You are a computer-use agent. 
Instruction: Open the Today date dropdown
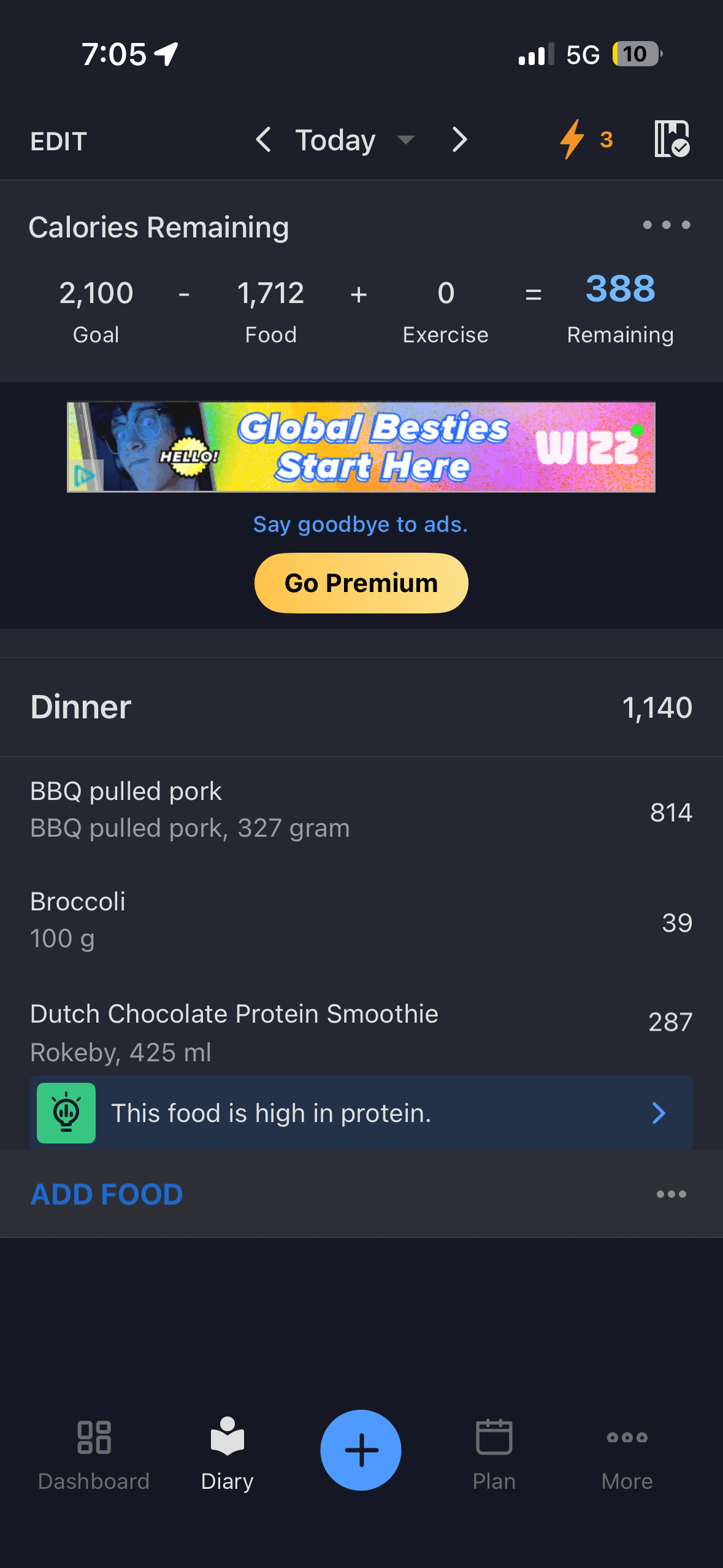click(x=354, y=140)
